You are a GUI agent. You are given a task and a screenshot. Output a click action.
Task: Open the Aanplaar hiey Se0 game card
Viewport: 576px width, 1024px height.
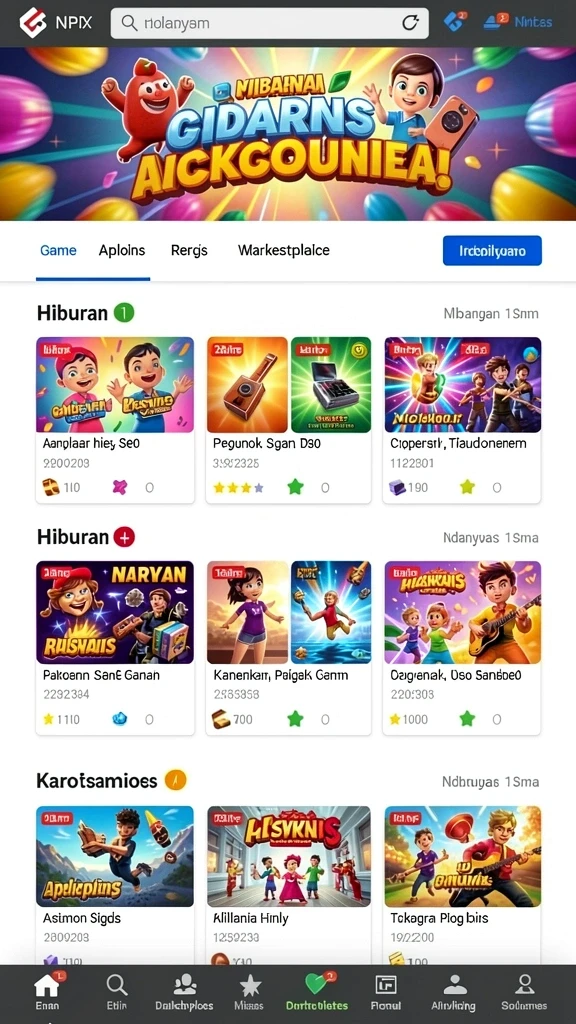[115, 420]
